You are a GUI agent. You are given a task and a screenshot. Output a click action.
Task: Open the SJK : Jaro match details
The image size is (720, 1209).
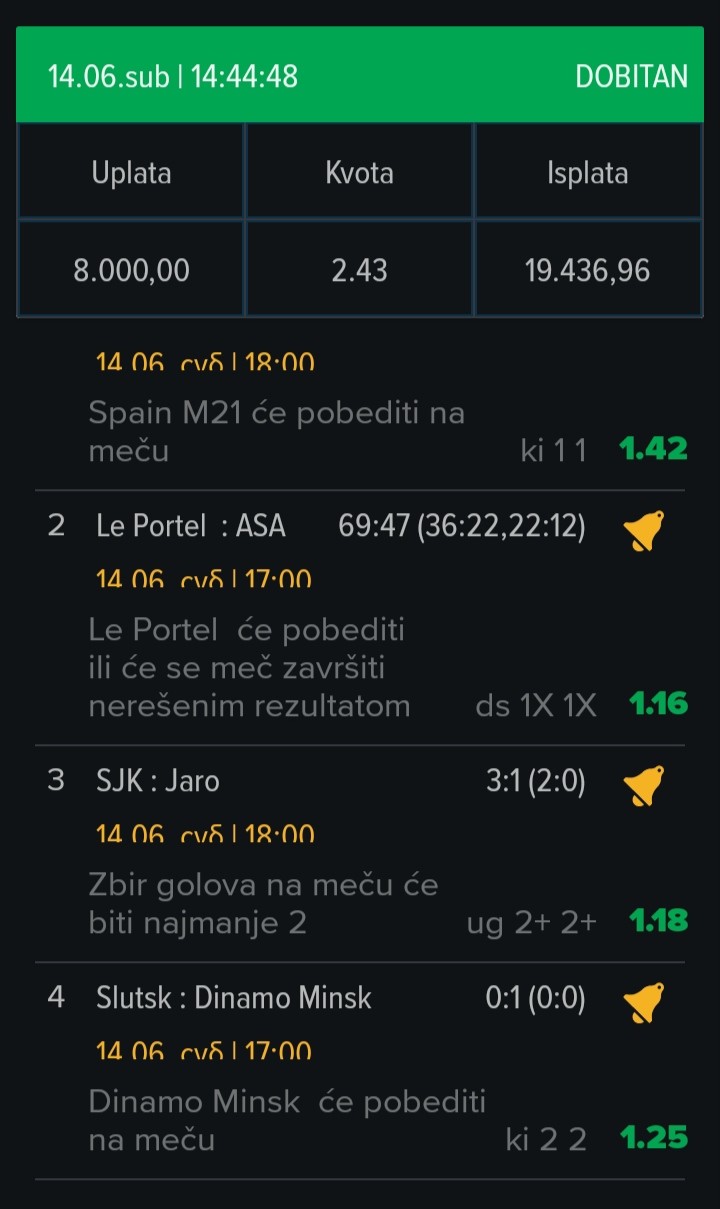(x=360, y=854)
